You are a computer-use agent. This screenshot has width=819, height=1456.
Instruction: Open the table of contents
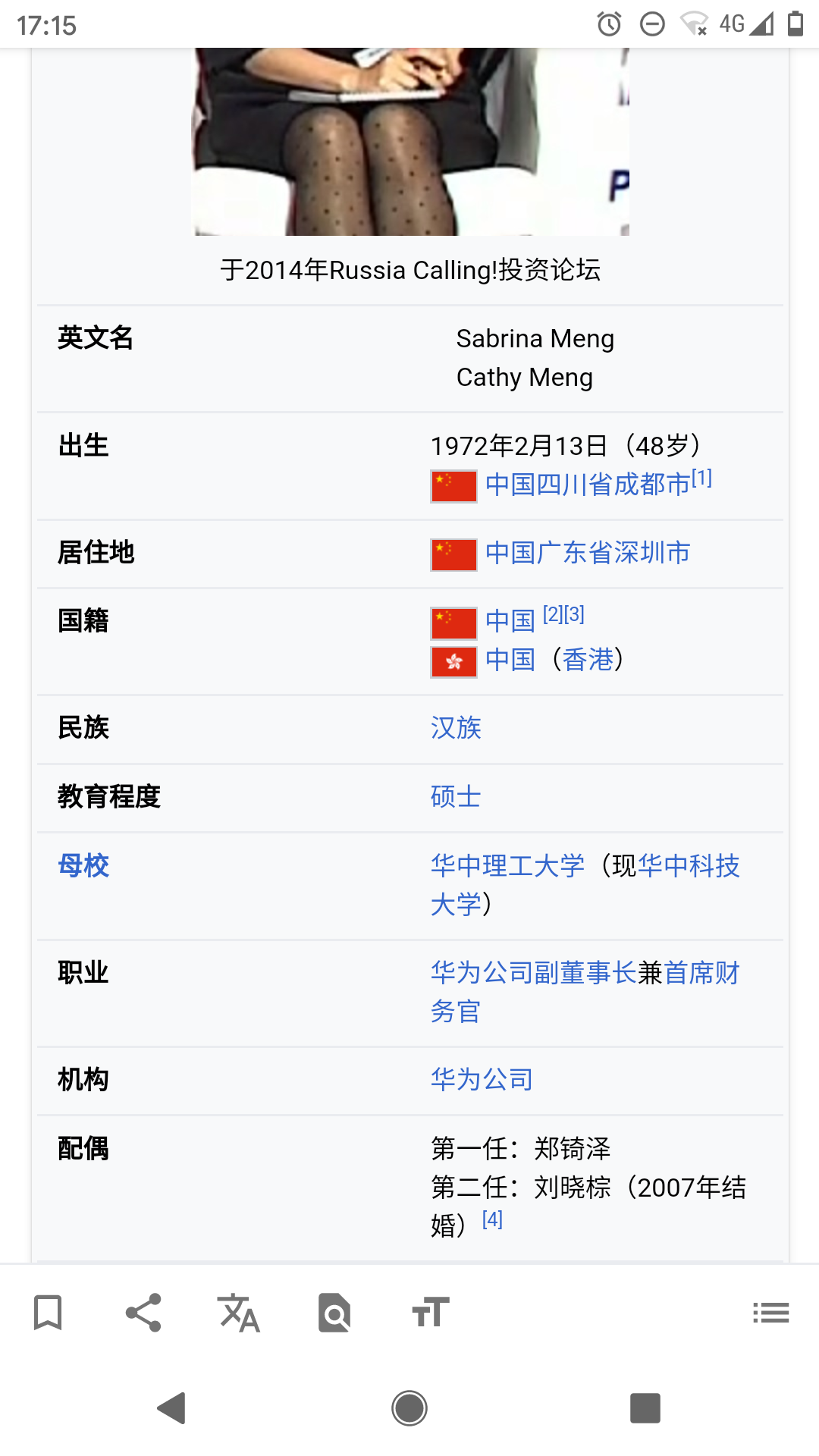click(x=771, y=1313)
